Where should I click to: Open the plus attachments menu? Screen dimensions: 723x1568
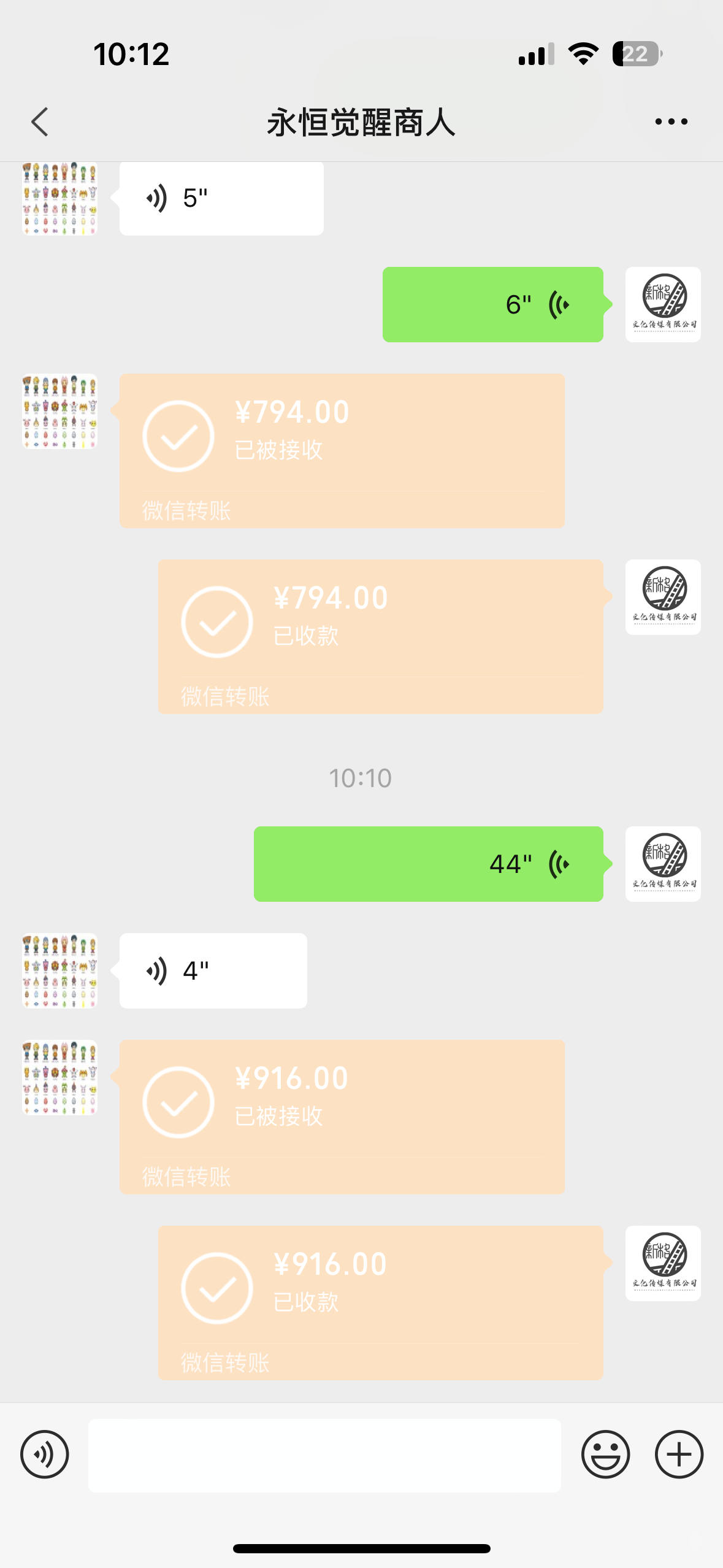[x=679, y=1455]
